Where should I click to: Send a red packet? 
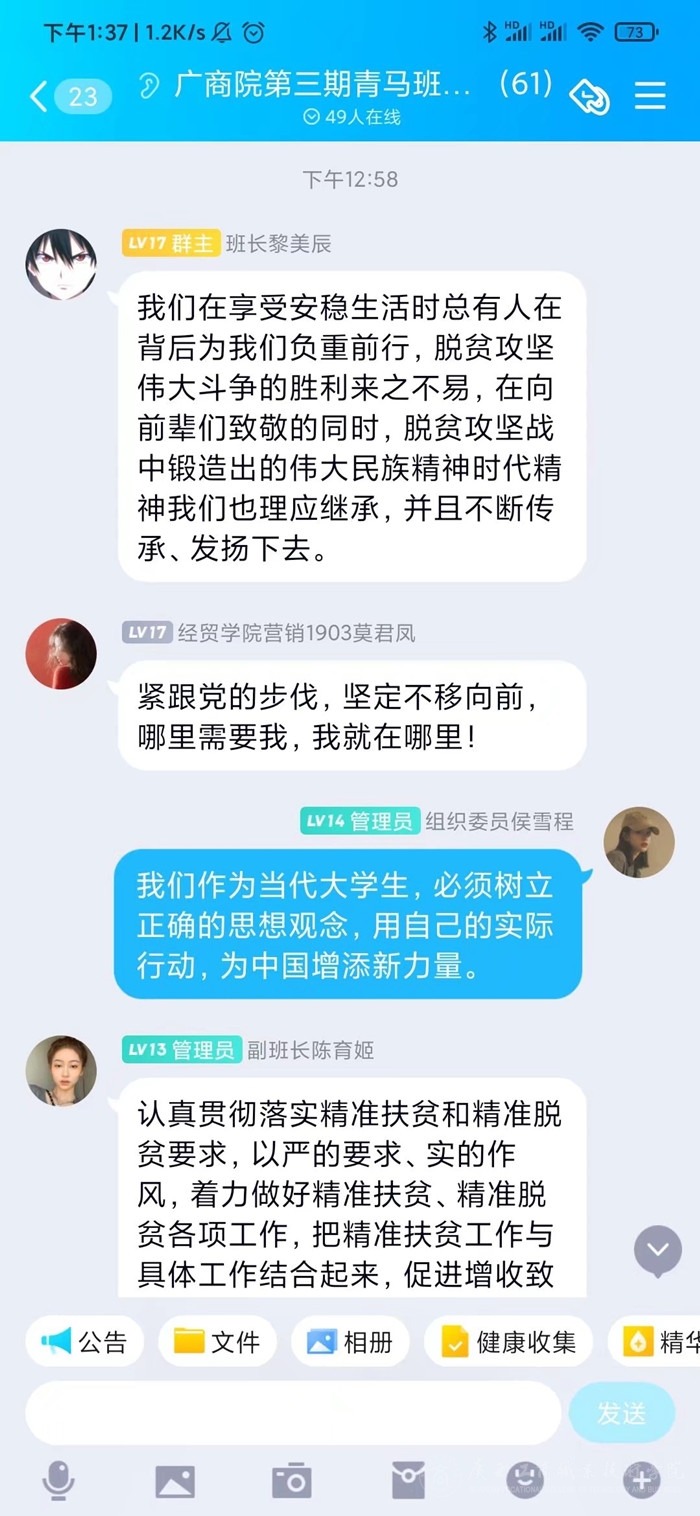click(408, 1480)
